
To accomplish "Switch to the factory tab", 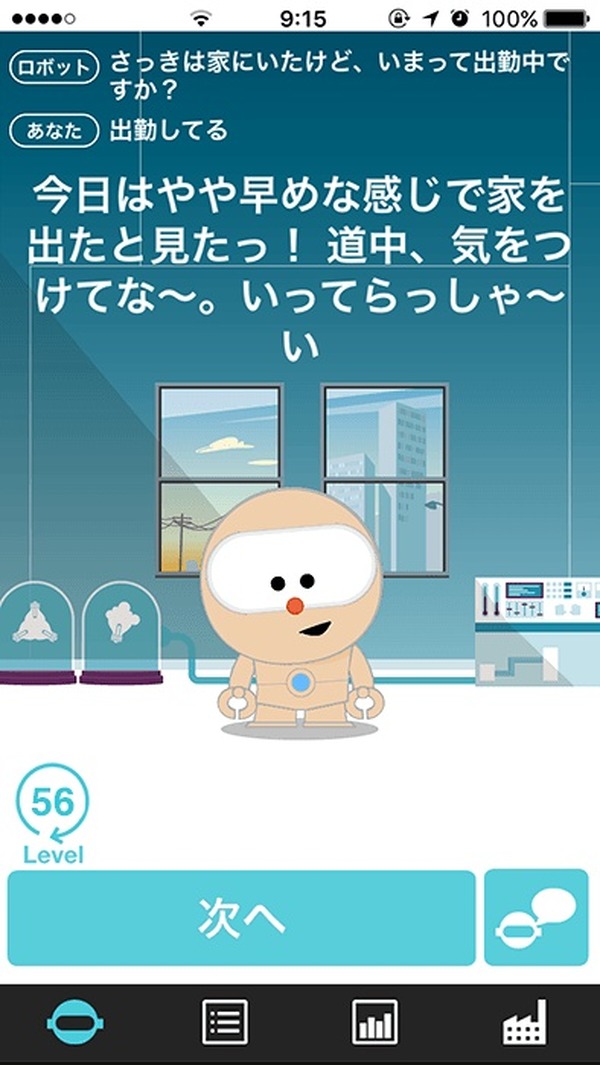I will click(x=525, y=1022).
